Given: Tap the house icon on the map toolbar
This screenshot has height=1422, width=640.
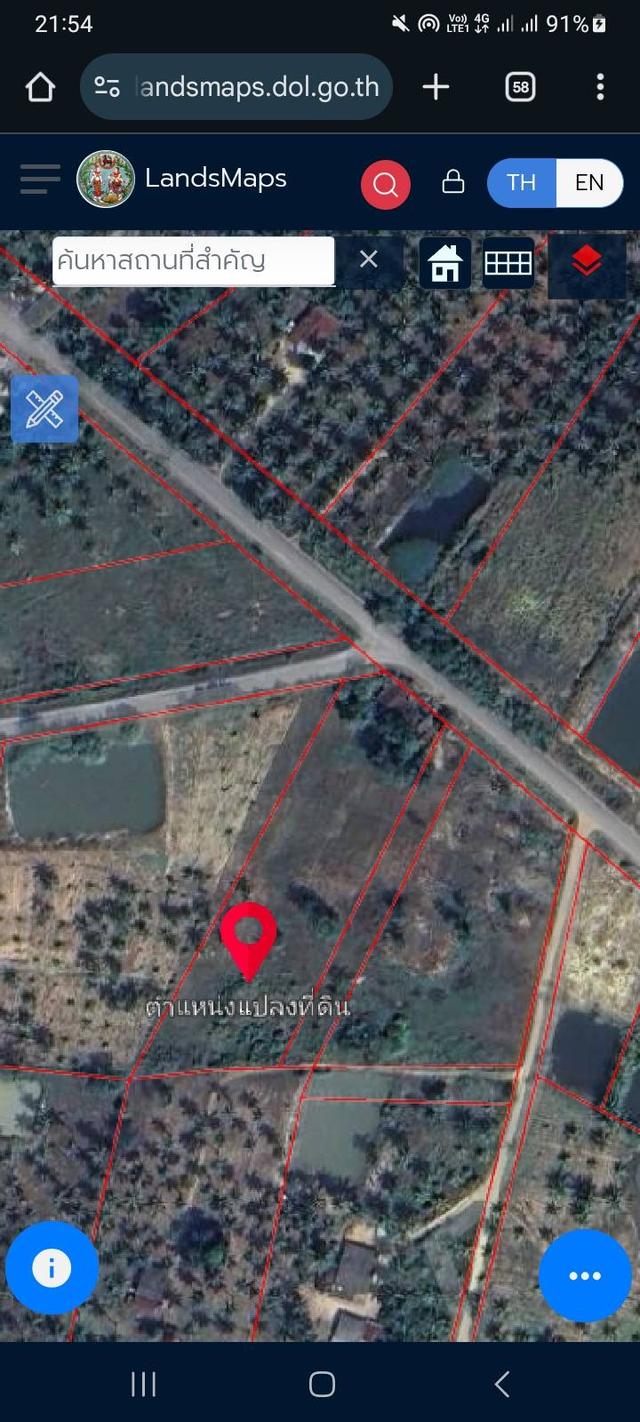Looking at the screenshot, I should click(x=445, y=264).
